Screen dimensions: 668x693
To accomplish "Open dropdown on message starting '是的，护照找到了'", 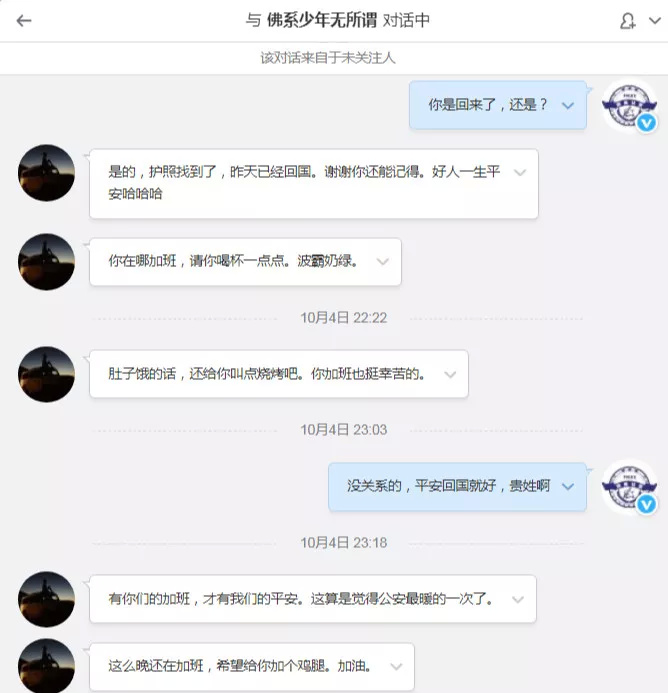I will [519, 172].
